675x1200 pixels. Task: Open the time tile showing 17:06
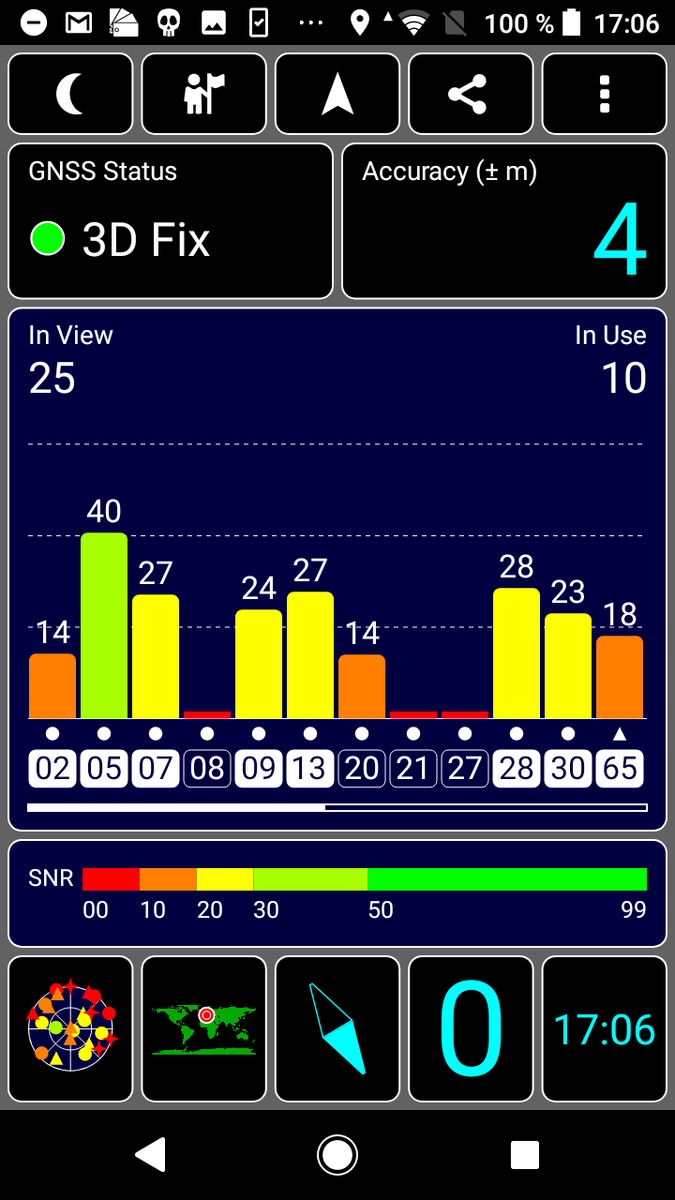[604, 1028]
